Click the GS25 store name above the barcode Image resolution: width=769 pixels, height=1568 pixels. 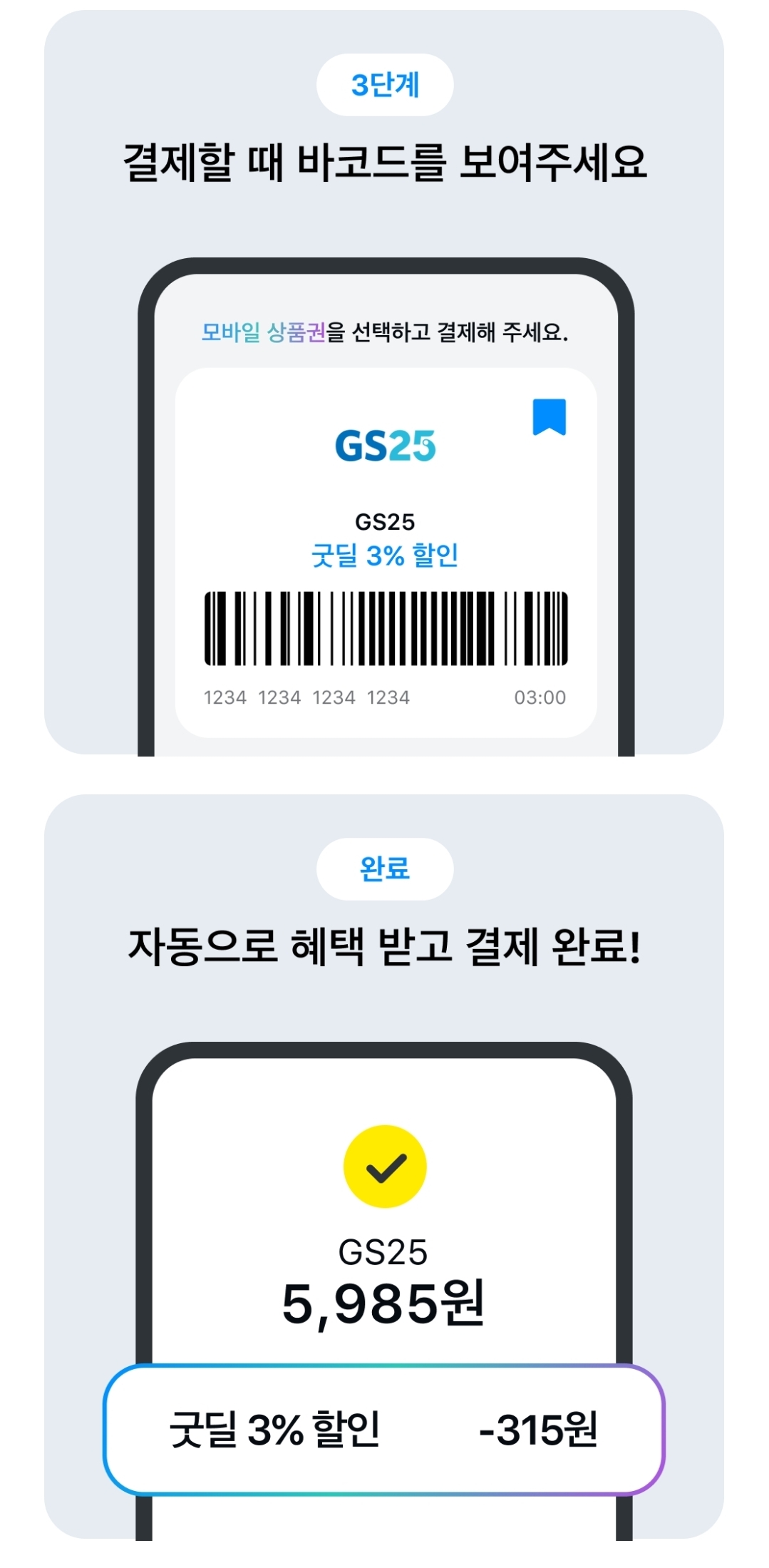pos(384,522)
